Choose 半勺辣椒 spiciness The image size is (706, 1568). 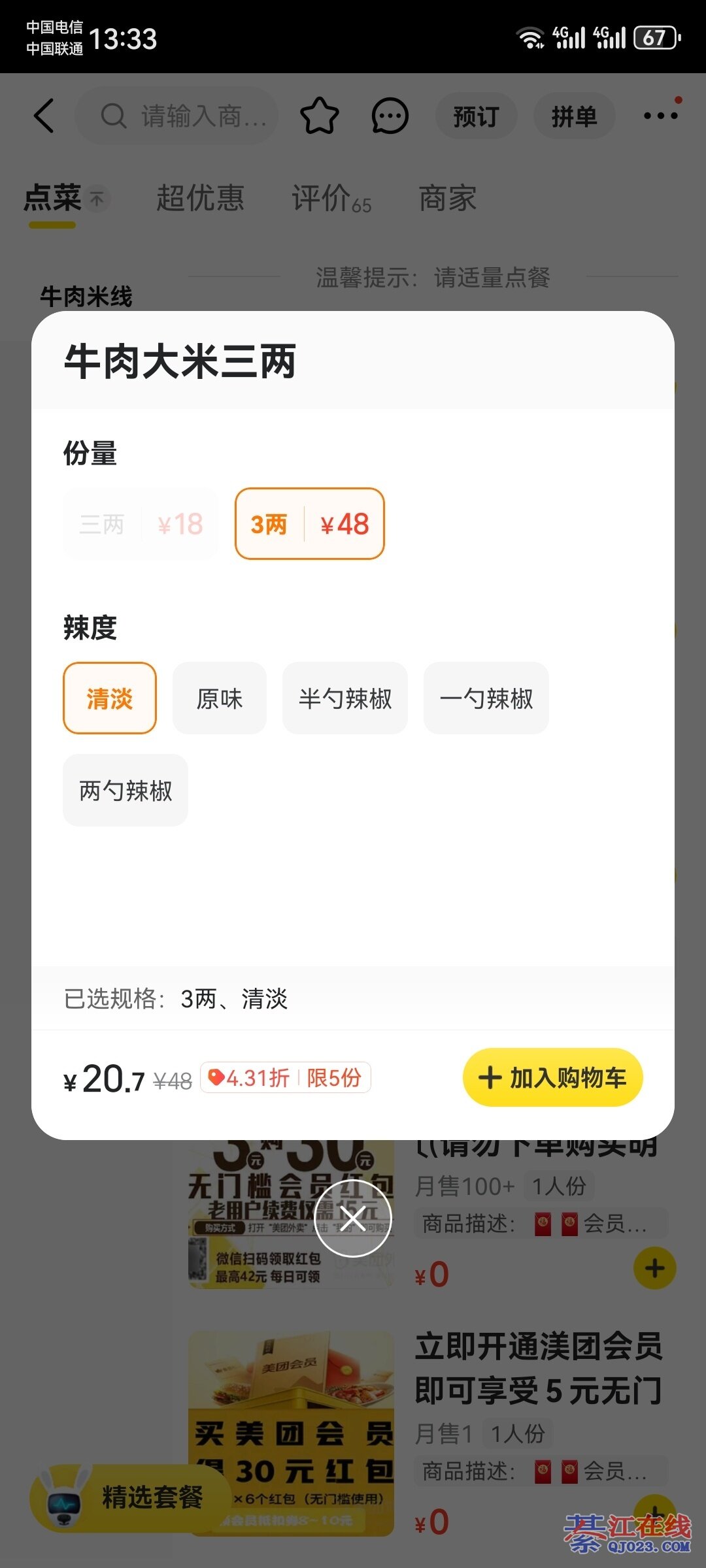pyautogui.click(x=345, y=698)
